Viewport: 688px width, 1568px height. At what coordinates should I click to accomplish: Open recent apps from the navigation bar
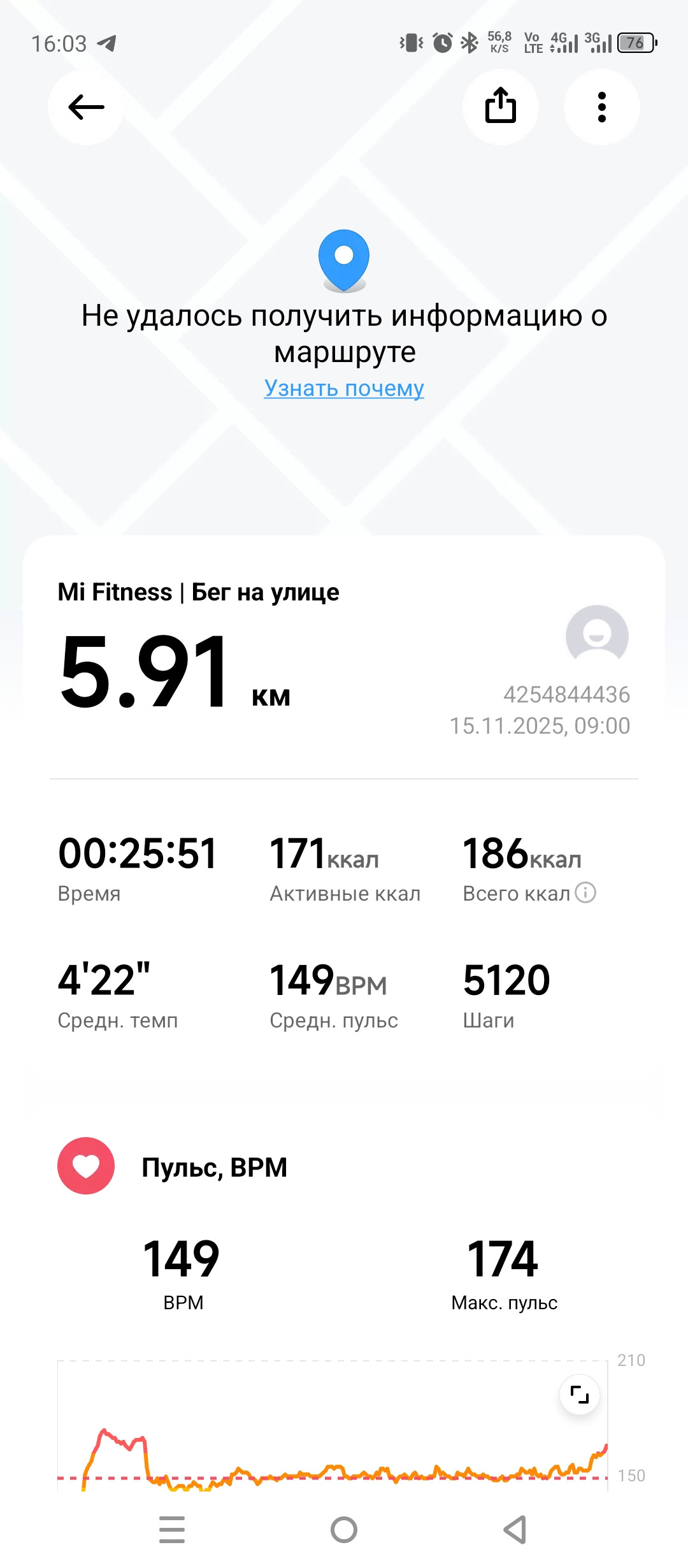click(x=172, y=1530)
